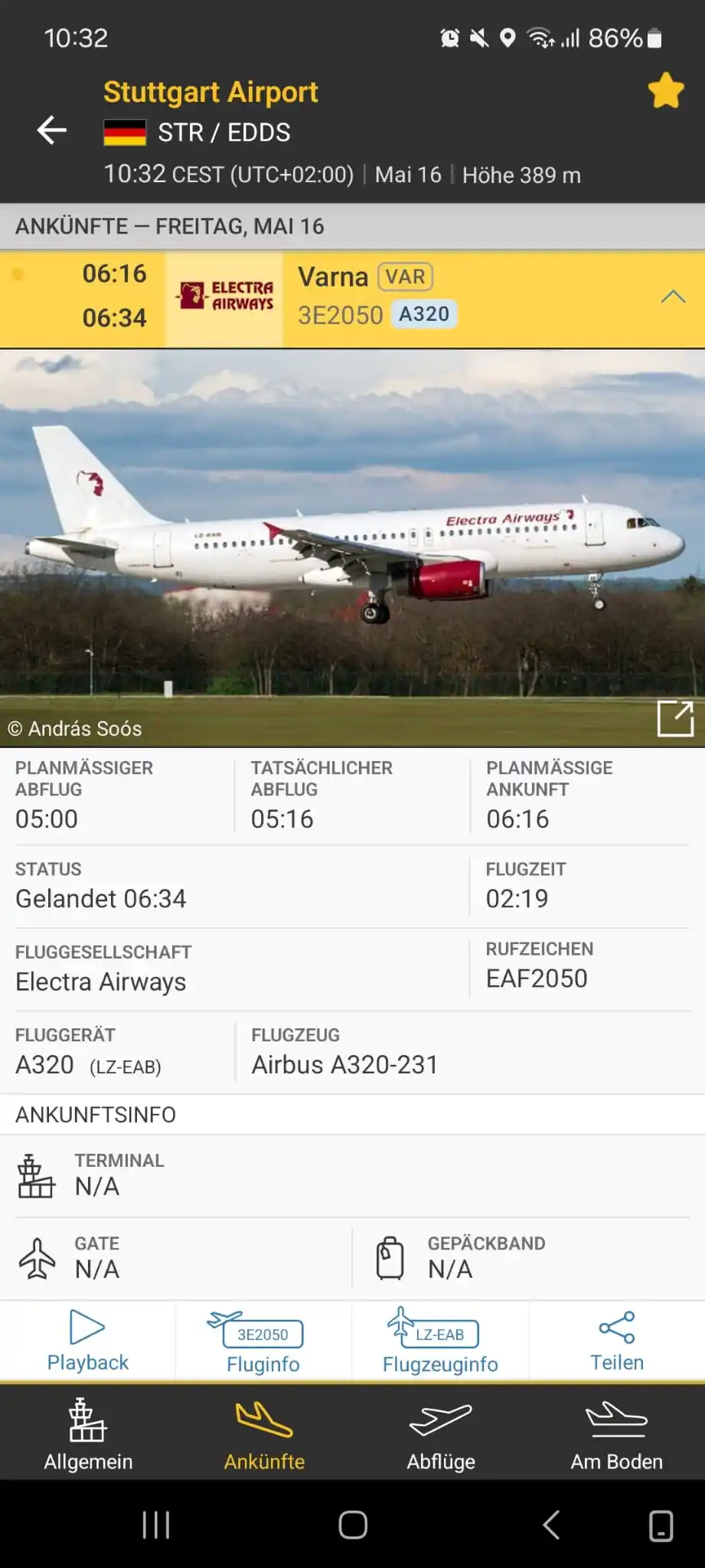Switch to the Abflüge tab
The height and width of the screenshot is (1568, 705).
[441, 1433]
